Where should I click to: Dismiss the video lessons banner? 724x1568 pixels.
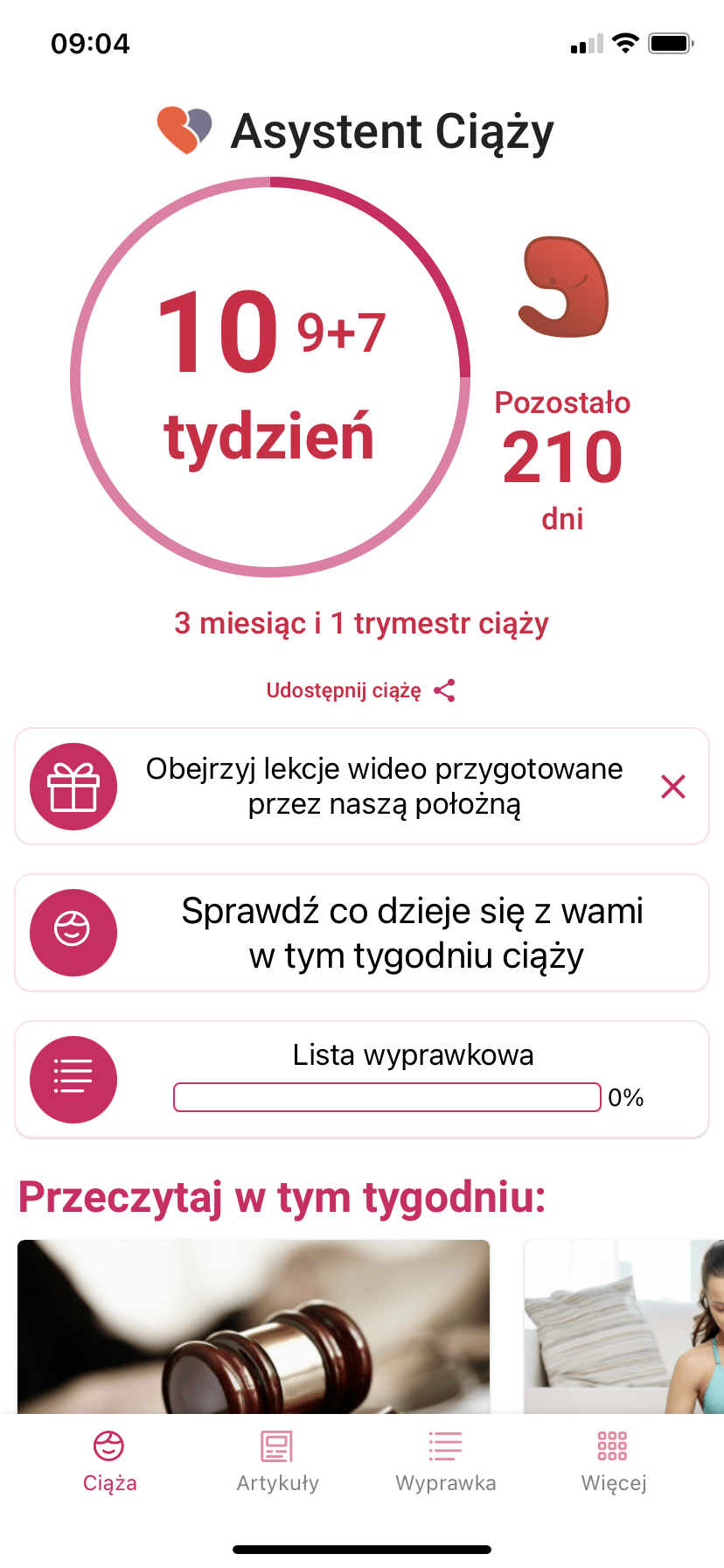tap(673, 787)
